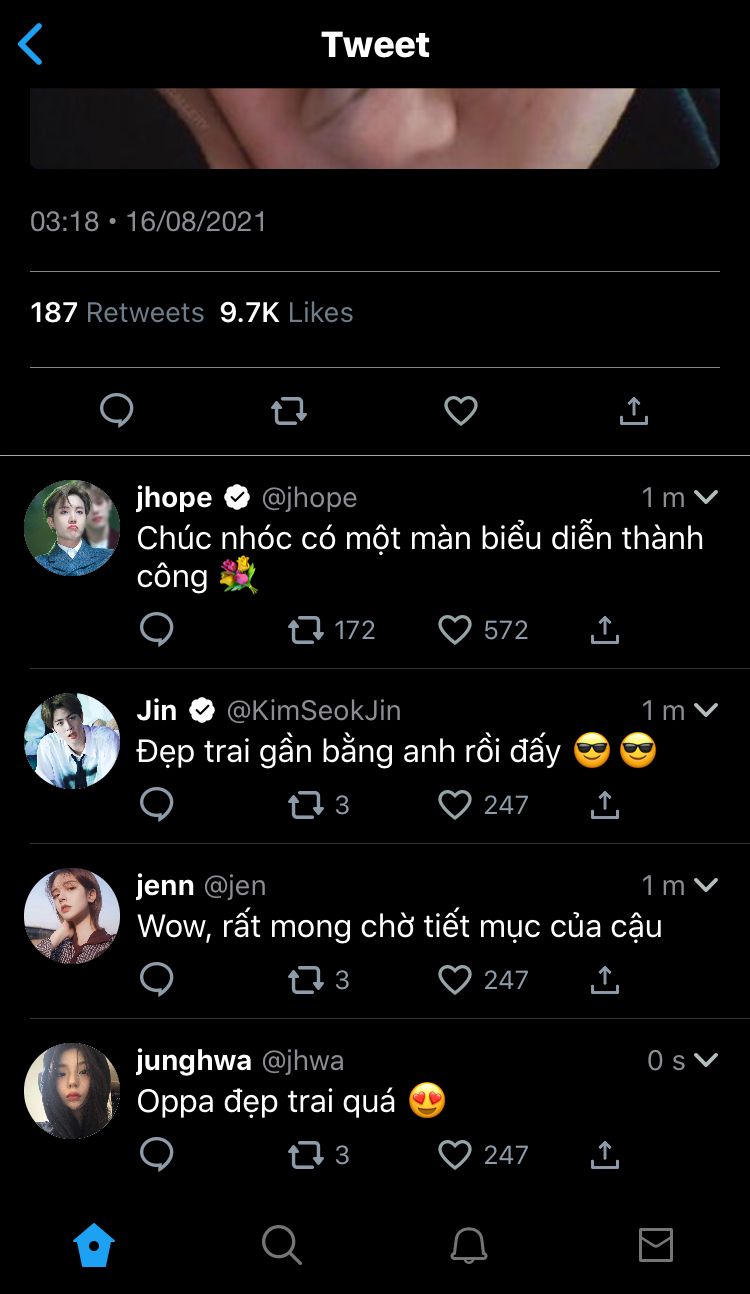The width and height of the screenshot is (750, 1294).
Task: Switch to the Search tab
Action: (x=281, y=1246)
